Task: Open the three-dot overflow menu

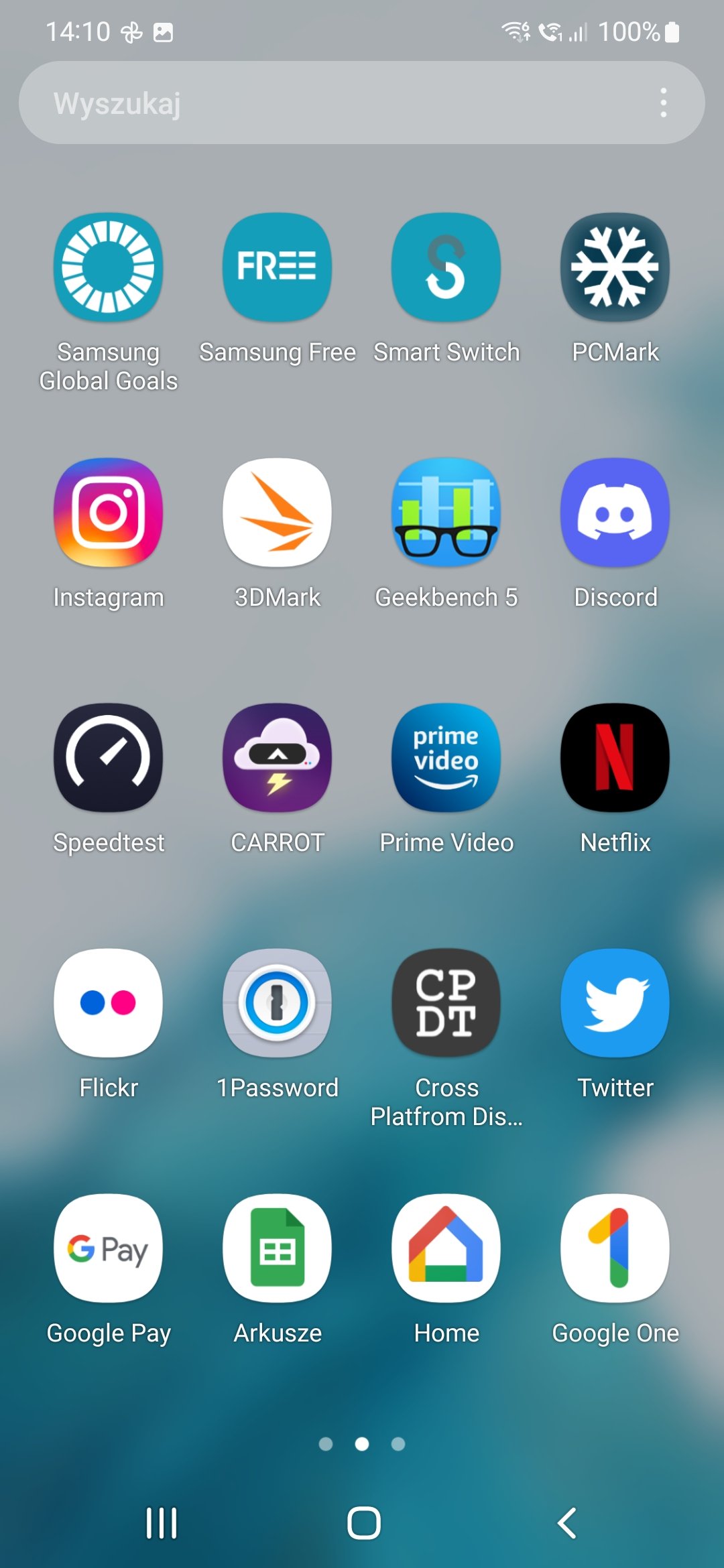Action: click(663, 103)
